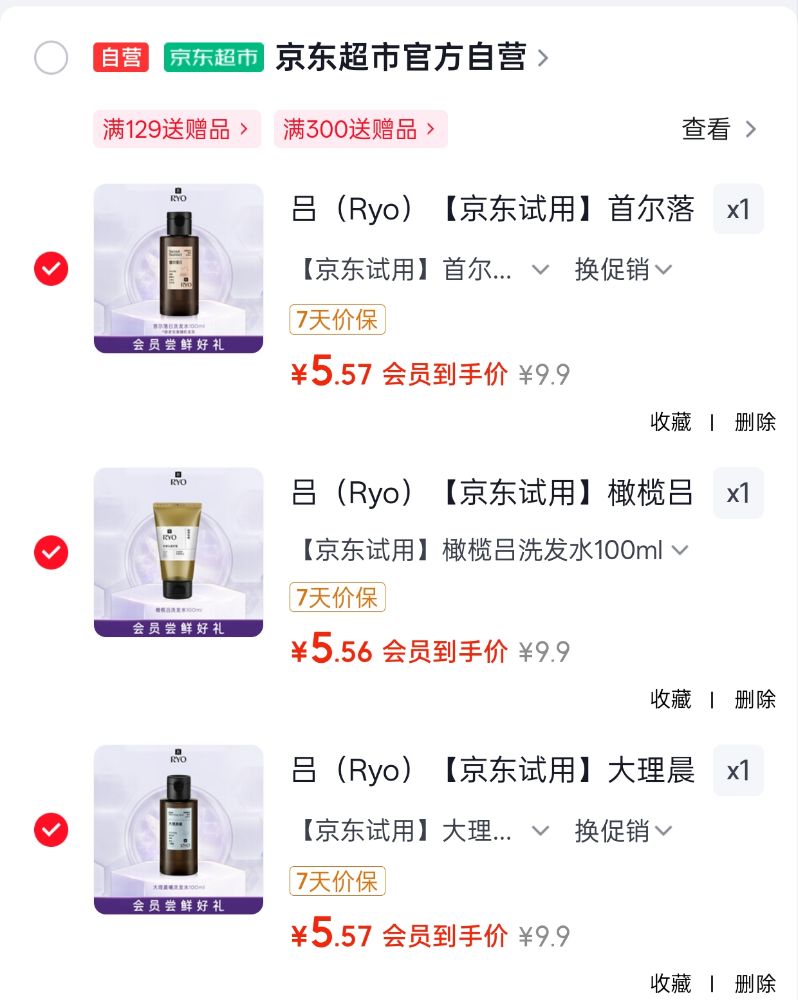
Task: Open the 首尔落 product image
Action: (x=178, y=268)
